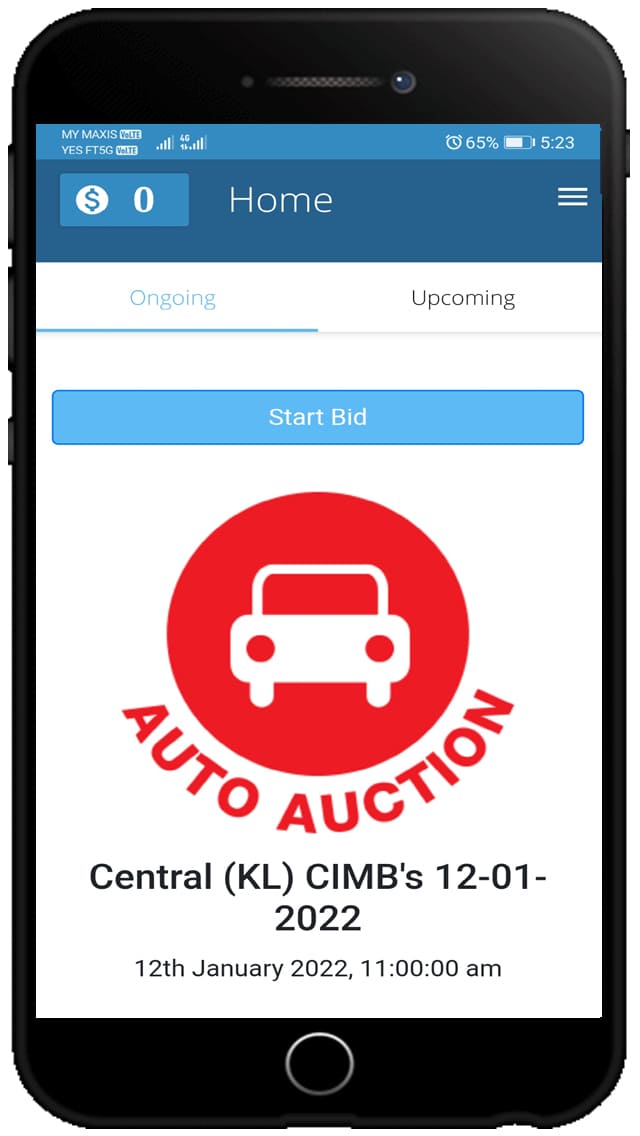The height and width of the screenshot is (1136, 640).
Task: Open the Central (KL) CIMB's auction card
Action: 318,896
